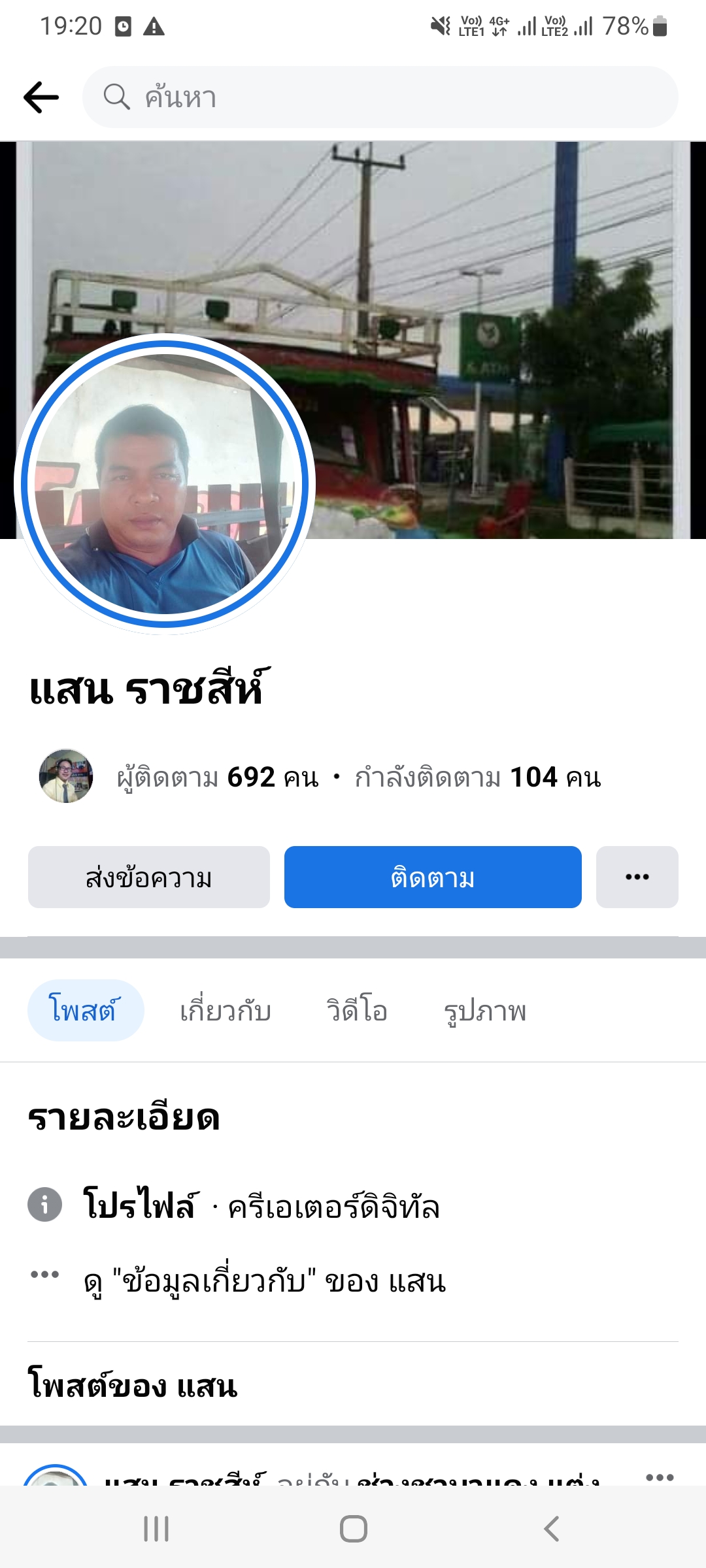Open recent apps from navigation bar
The height and width of the screenshot is (1568, 706).
pyautogui.click(x=156, y=1529)
